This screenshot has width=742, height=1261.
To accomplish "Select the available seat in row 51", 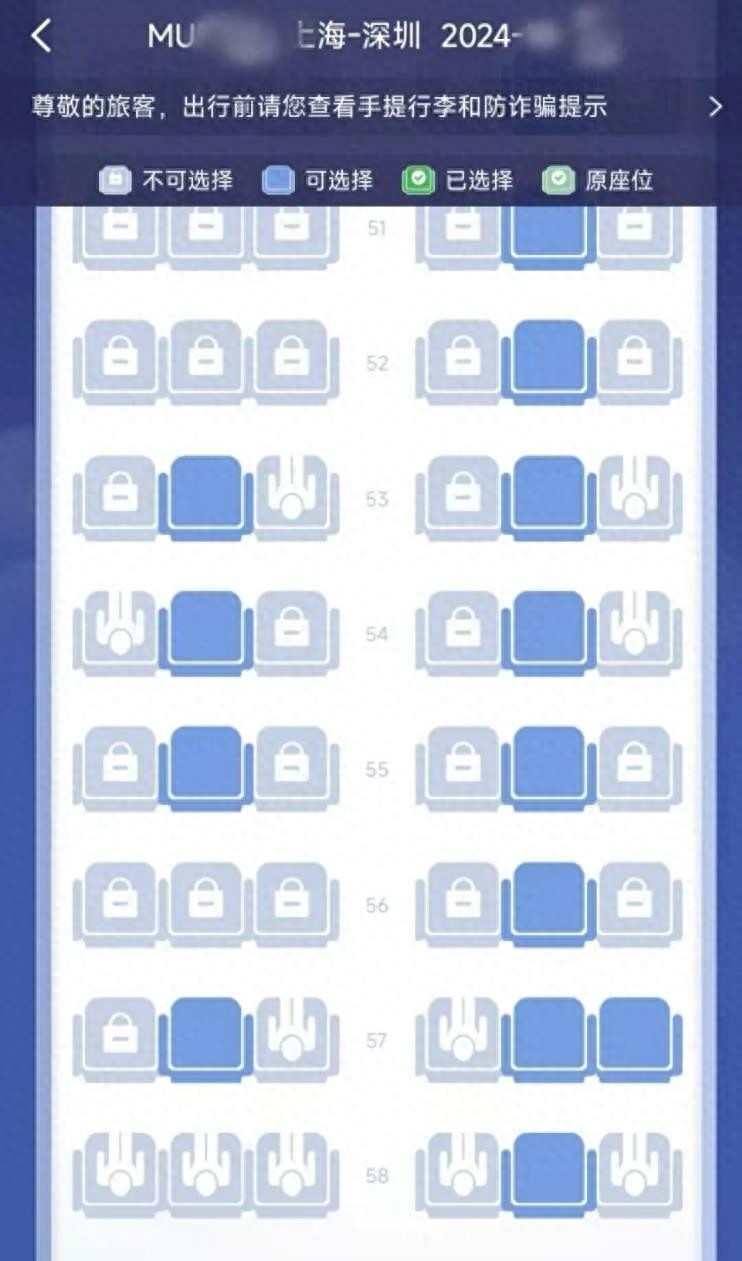I will click(548, 233).
